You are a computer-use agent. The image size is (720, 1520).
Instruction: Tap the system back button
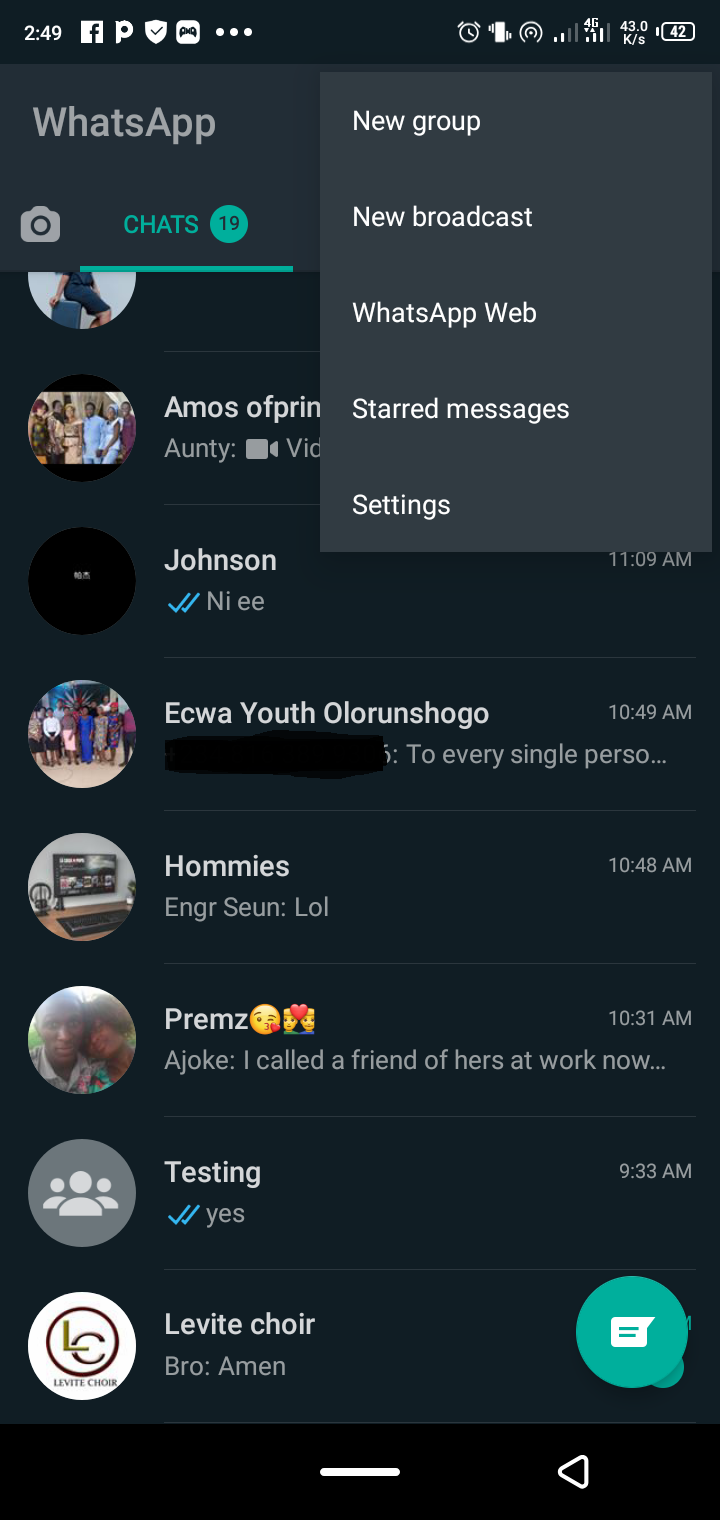point(573,1471)
